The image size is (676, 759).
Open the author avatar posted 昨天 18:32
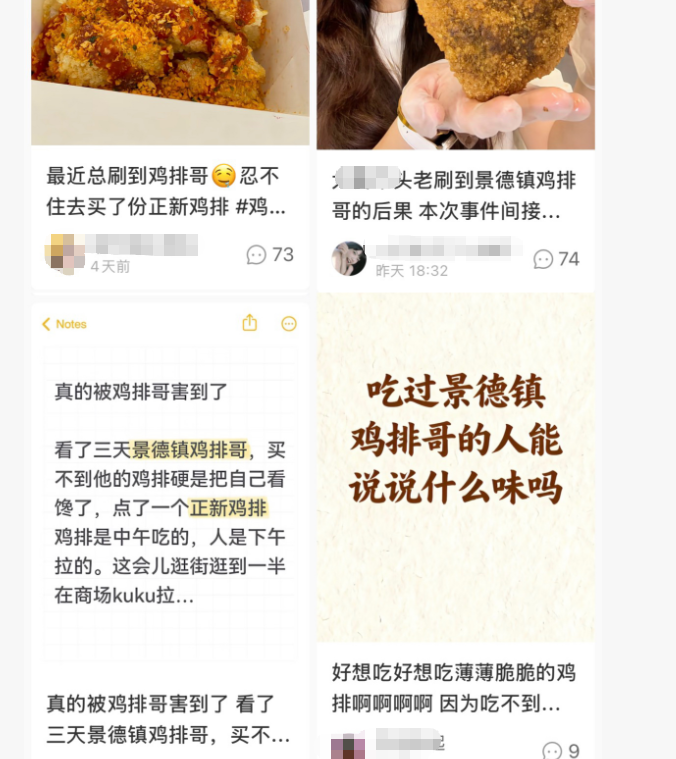[x=349, y=259]
